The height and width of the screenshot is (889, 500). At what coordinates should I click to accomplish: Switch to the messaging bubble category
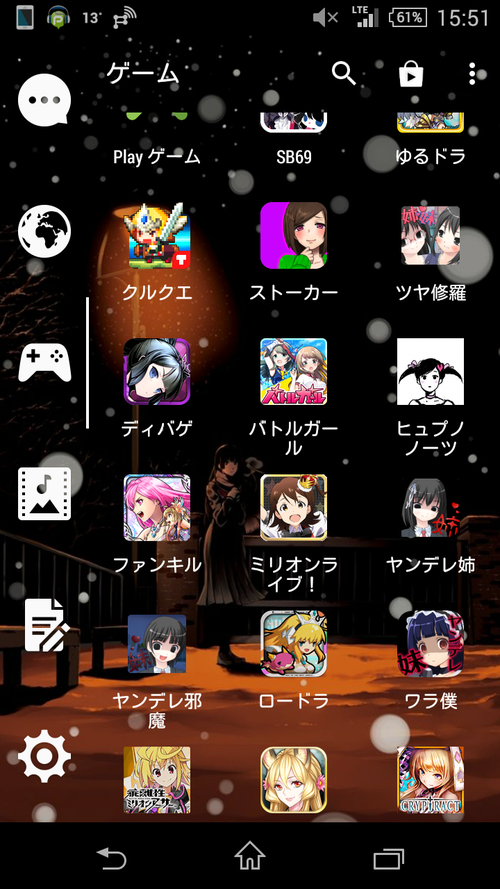coord(44,100)
